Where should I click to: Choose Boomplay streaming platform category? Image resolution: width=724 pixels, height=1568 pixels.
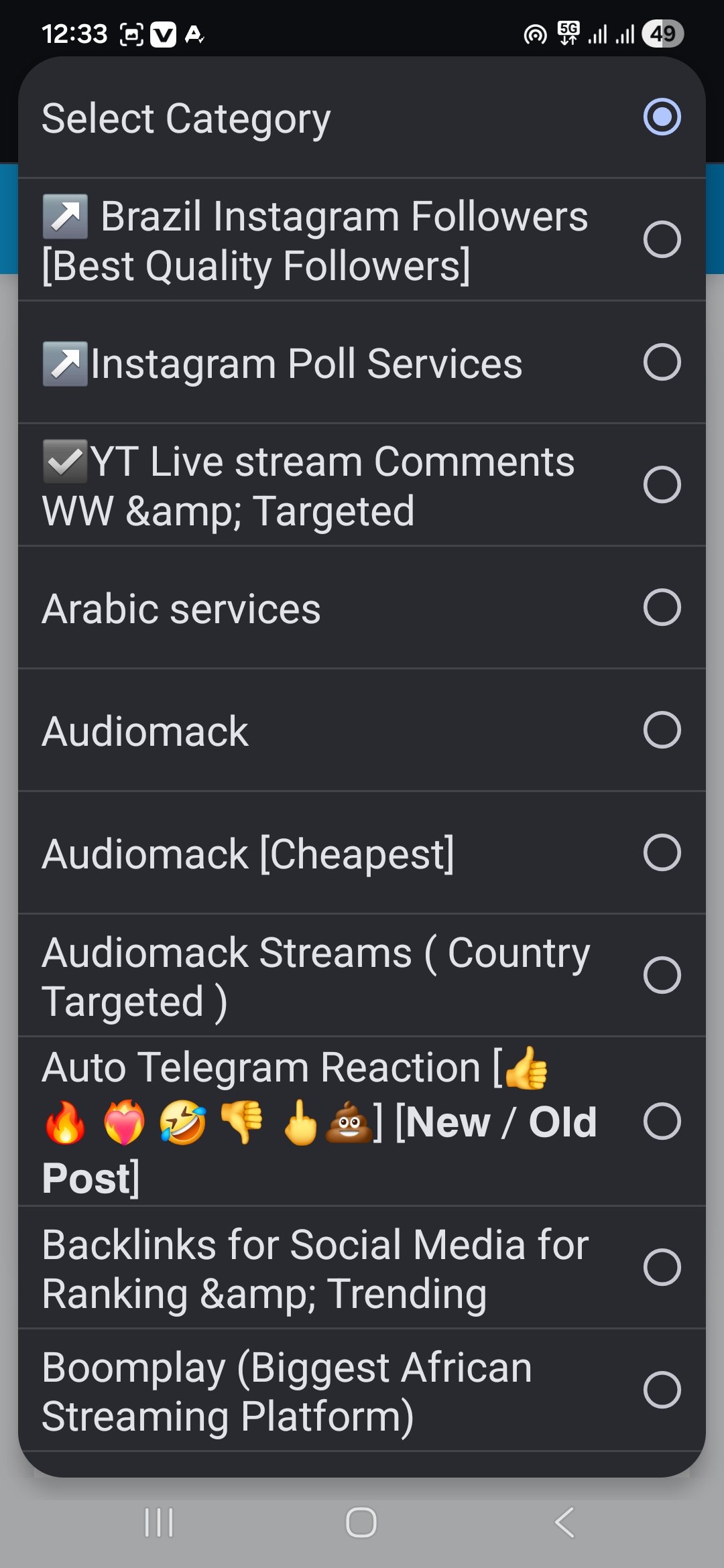coord(362,1390)
